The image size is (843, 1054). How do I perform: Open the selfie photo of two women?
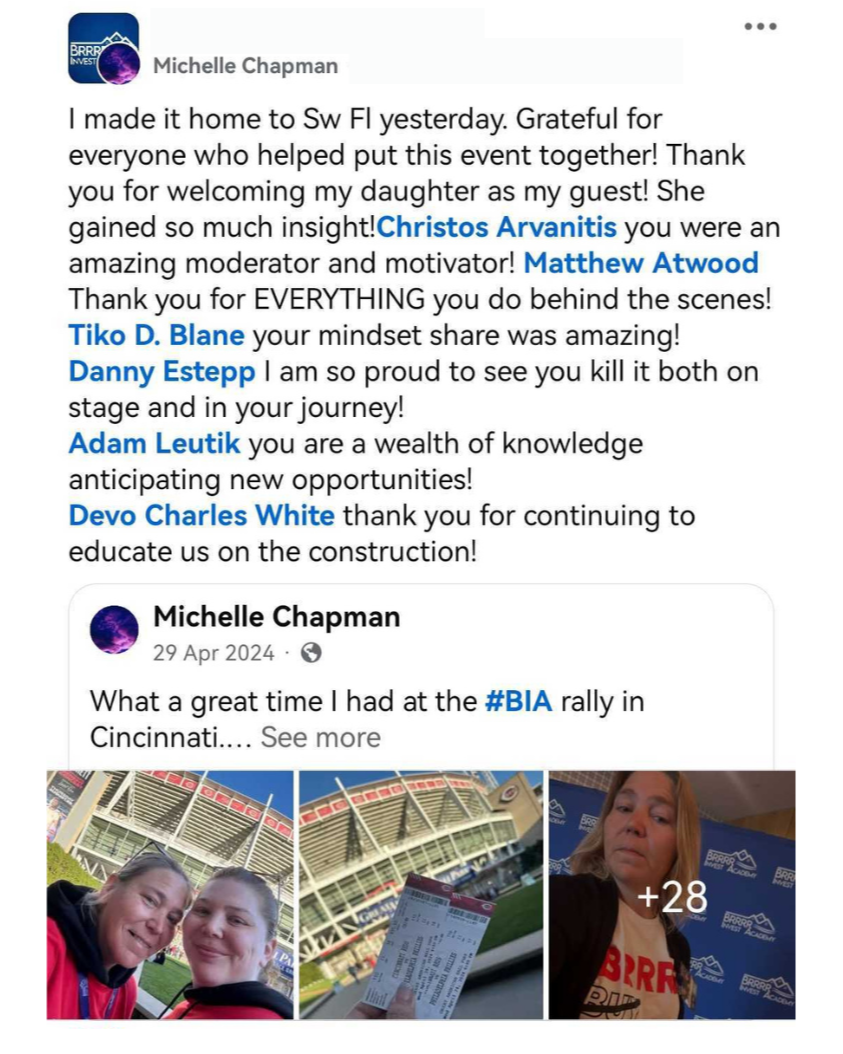click(x=170, y=895)
